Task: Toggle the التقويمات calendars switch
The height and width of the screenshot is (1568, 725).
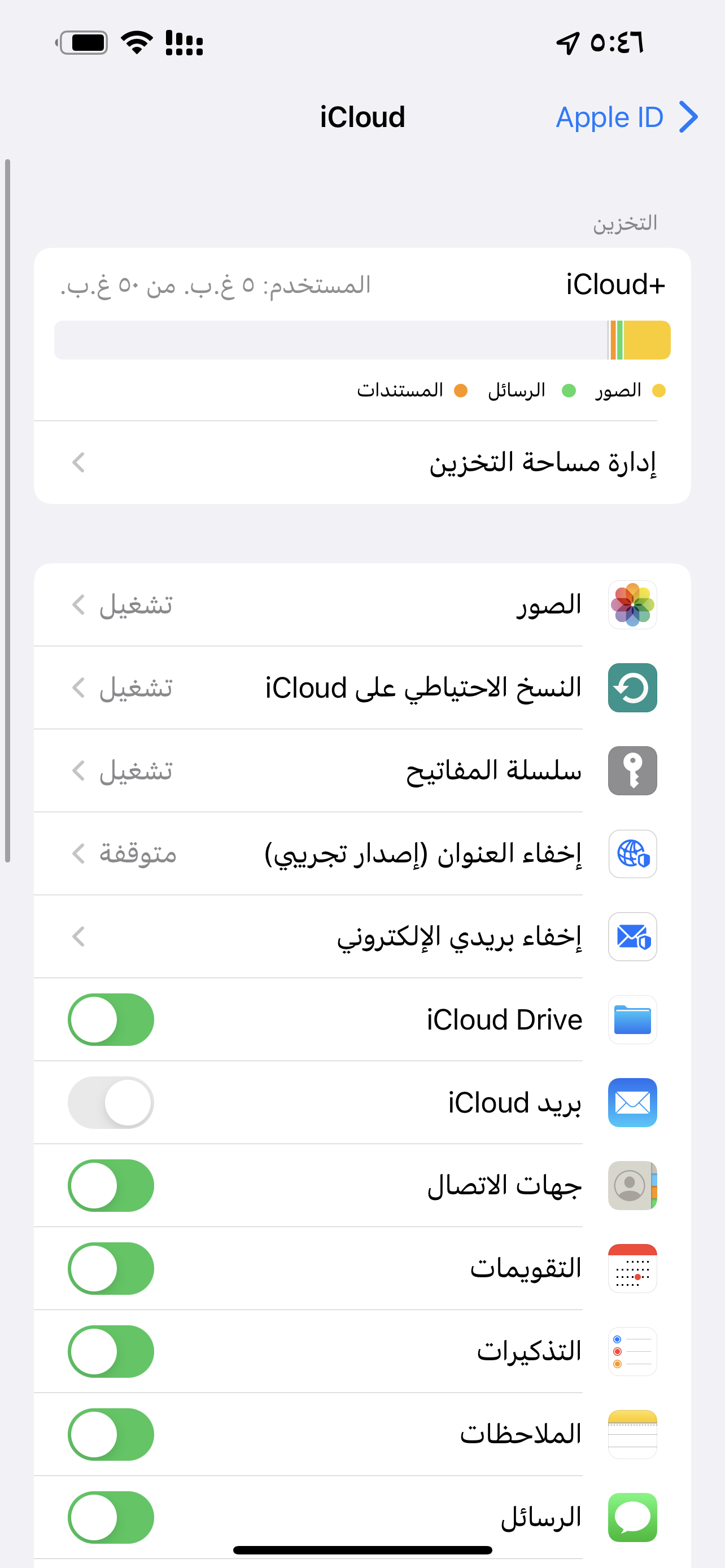Action: pyautogui.click(x=111, y=1268)
